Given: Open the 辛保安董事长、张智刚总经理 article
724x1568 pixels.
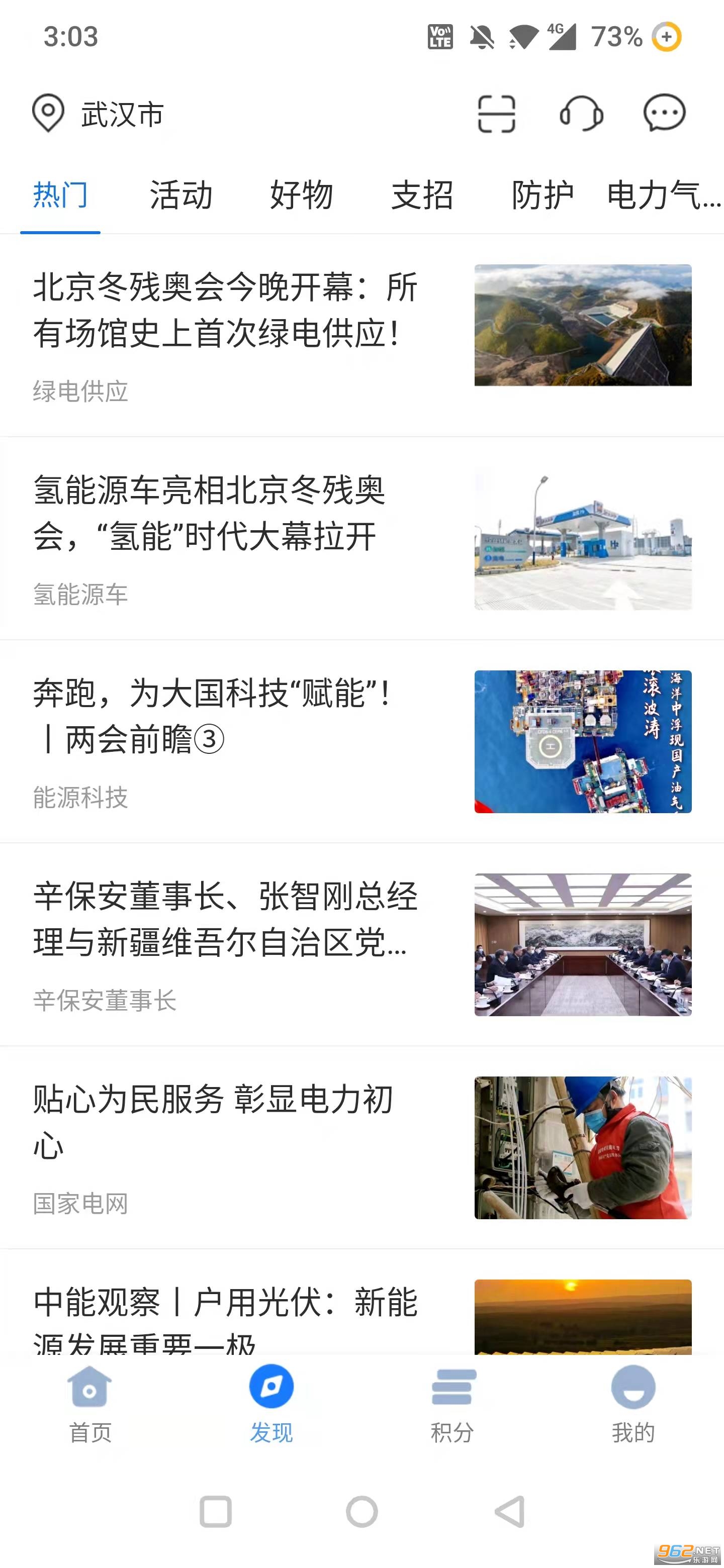Looking at the screenshot, I should (225, 920).
